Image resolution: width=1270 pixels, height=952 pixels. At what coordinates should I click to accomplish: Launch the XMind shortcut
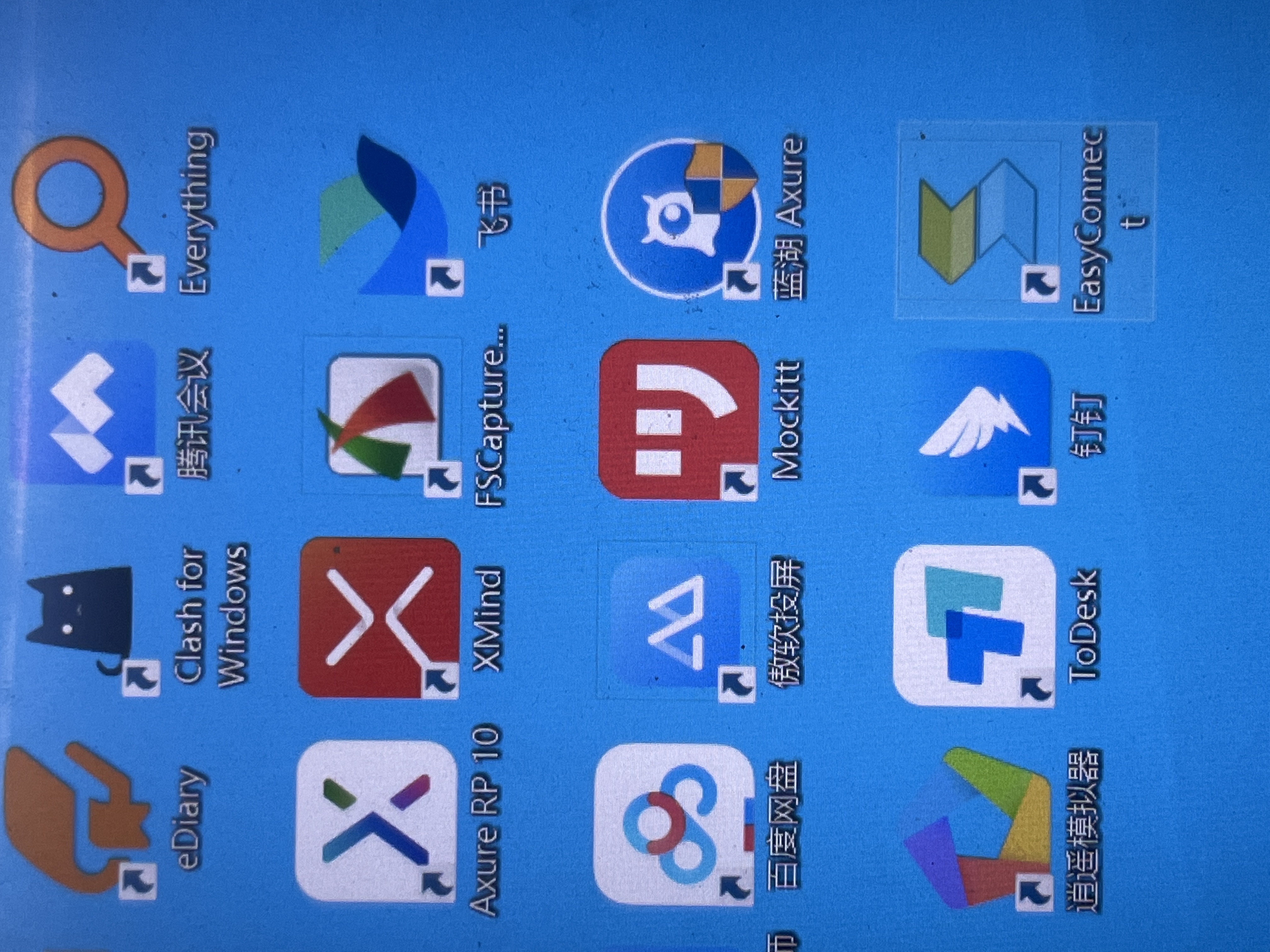379,617
